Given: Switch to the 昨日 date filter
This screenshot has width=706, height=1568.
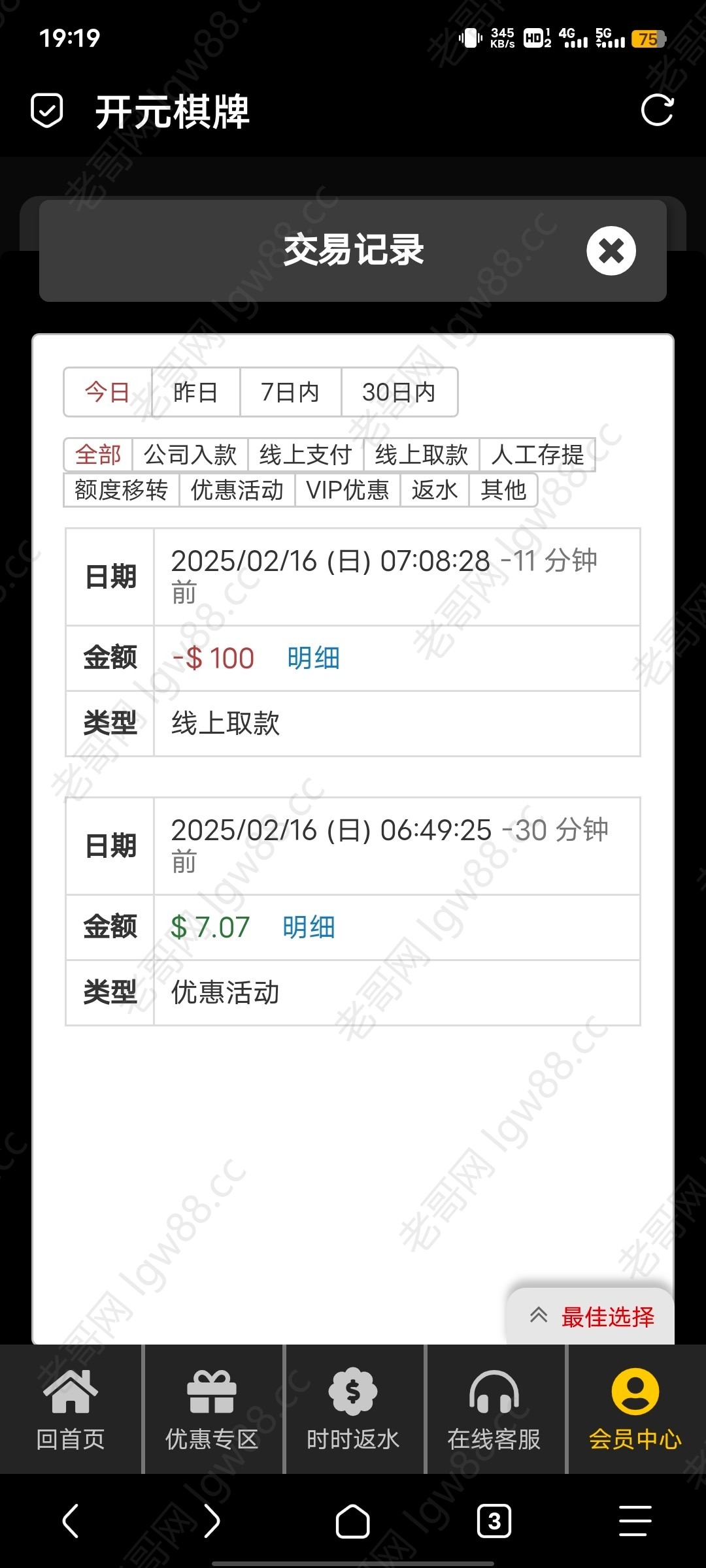Looking at the screenshot, I should click(195, 392).
